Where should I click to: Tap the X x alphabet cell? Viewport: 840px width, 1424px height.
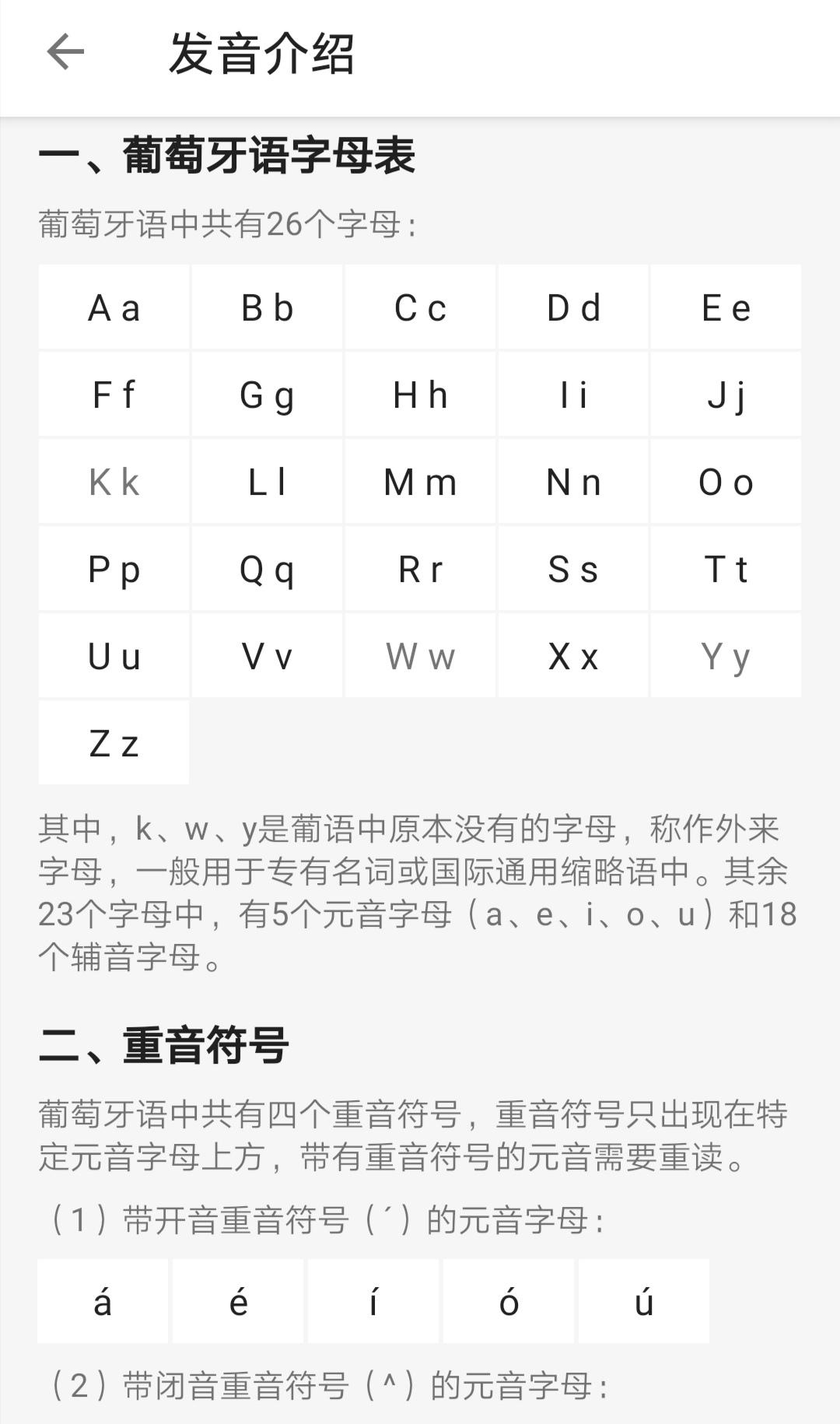coord(573,656)
